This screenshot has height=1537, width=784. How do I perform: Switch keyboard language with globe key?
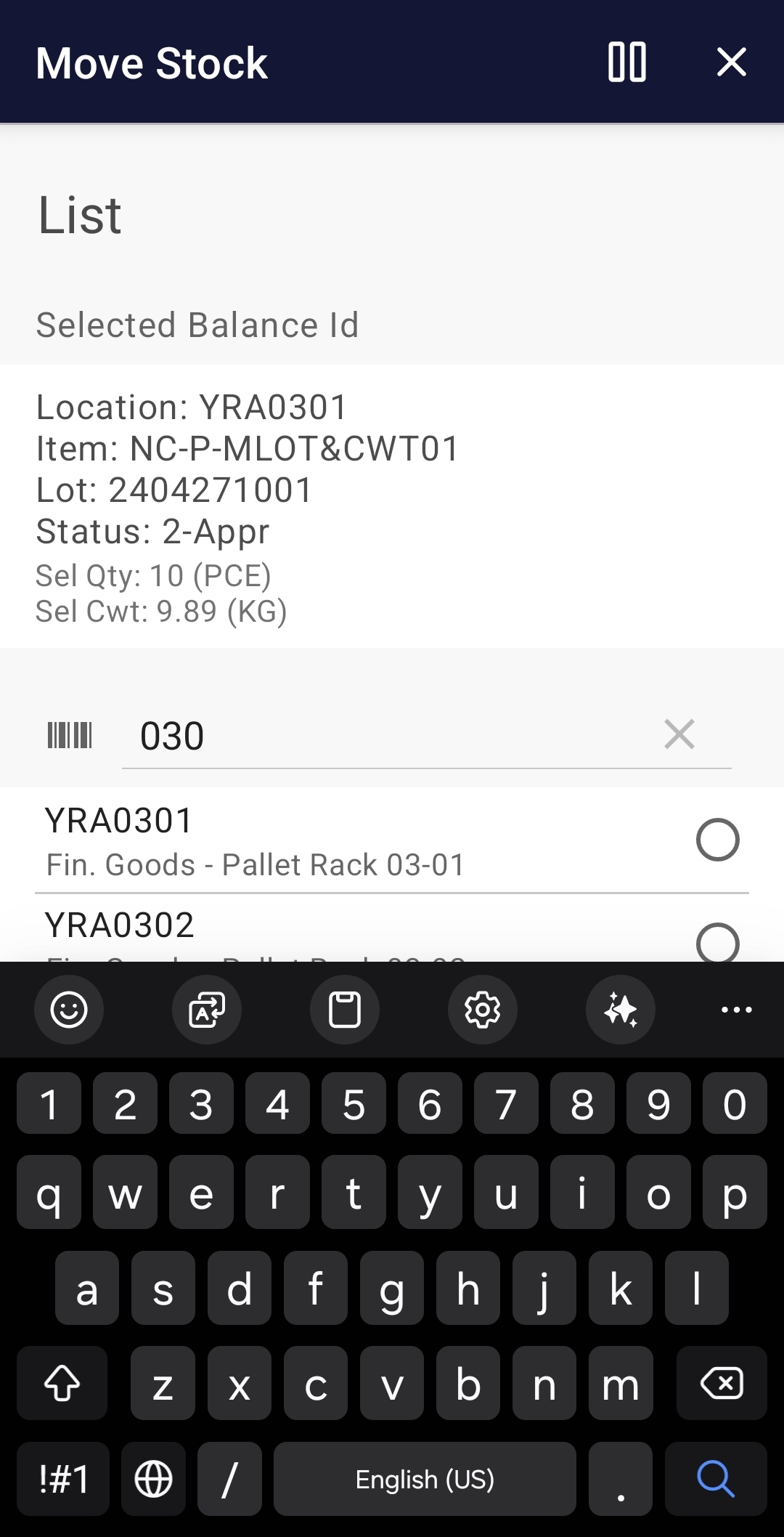pyautogui.click(x=154, y=1480)
